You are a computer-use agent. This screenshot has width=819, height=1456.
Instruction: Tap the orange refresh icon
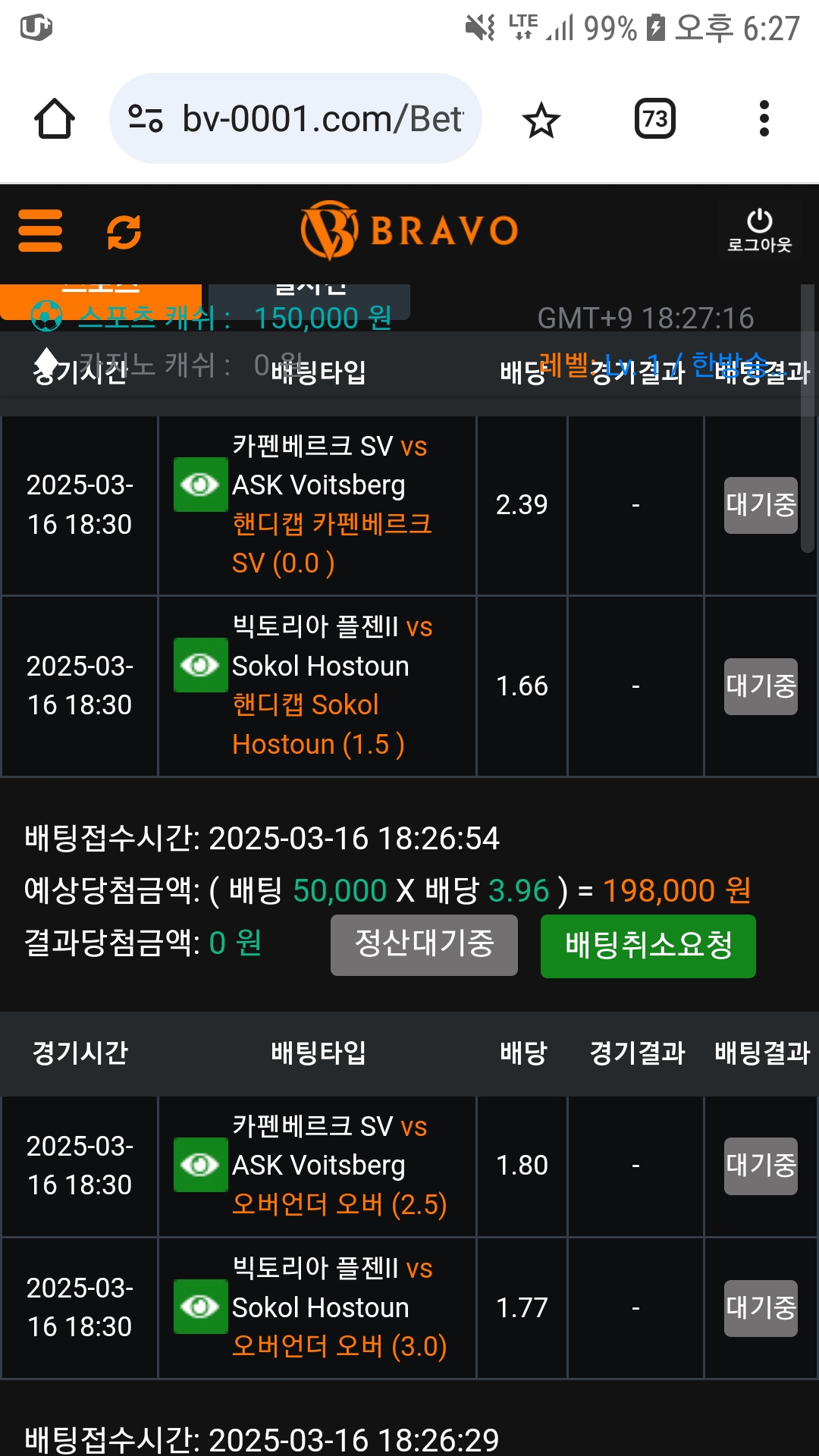pos(124,231)
